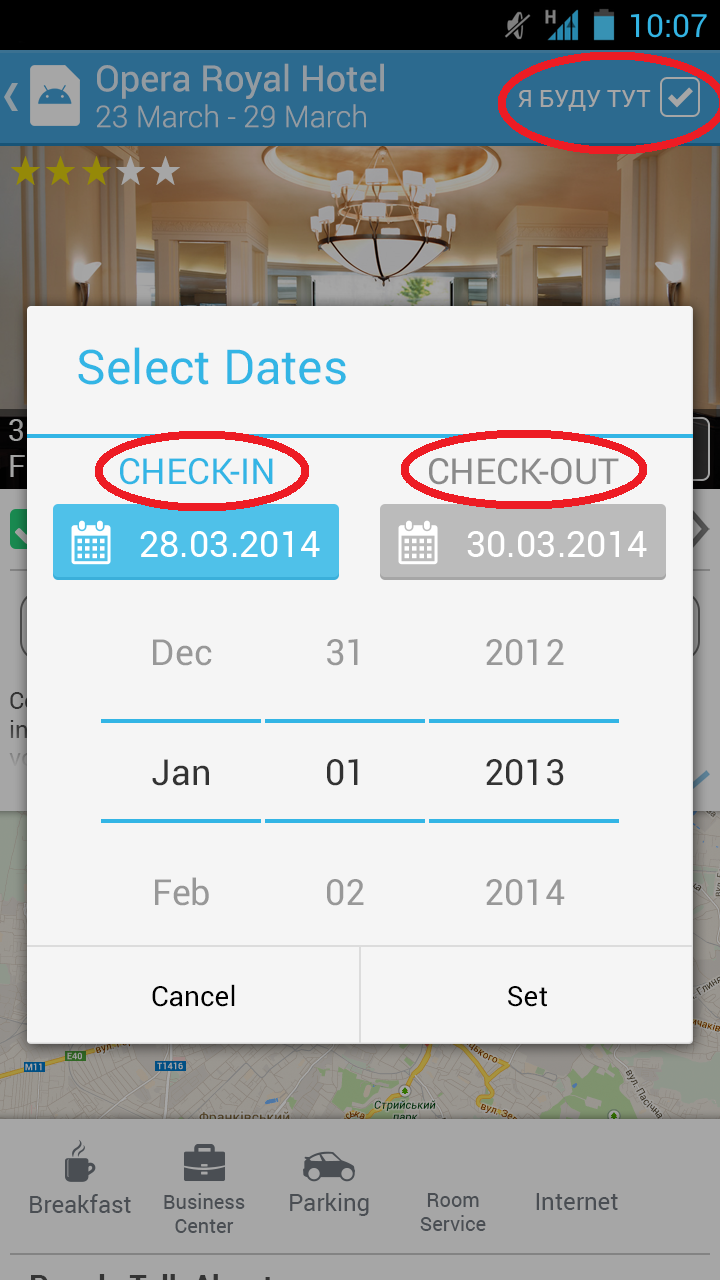Select year 2012 in the year picker
Screen dimensions: 720x1280
tap(524, 653)
